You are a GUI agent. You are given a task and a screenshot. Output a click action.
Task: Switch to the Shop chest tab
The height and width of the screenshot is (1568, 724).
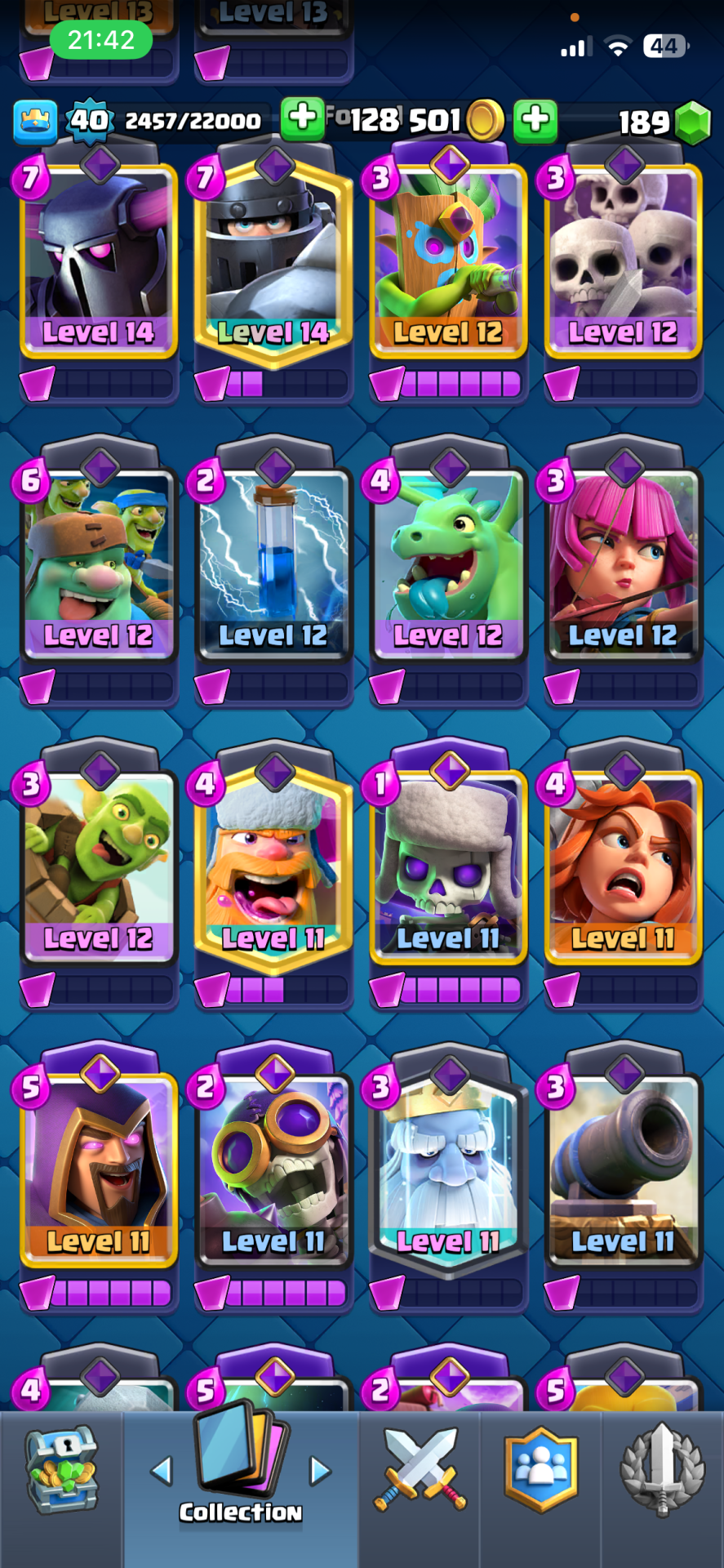pyautogui.click(x=61, y=1470)
